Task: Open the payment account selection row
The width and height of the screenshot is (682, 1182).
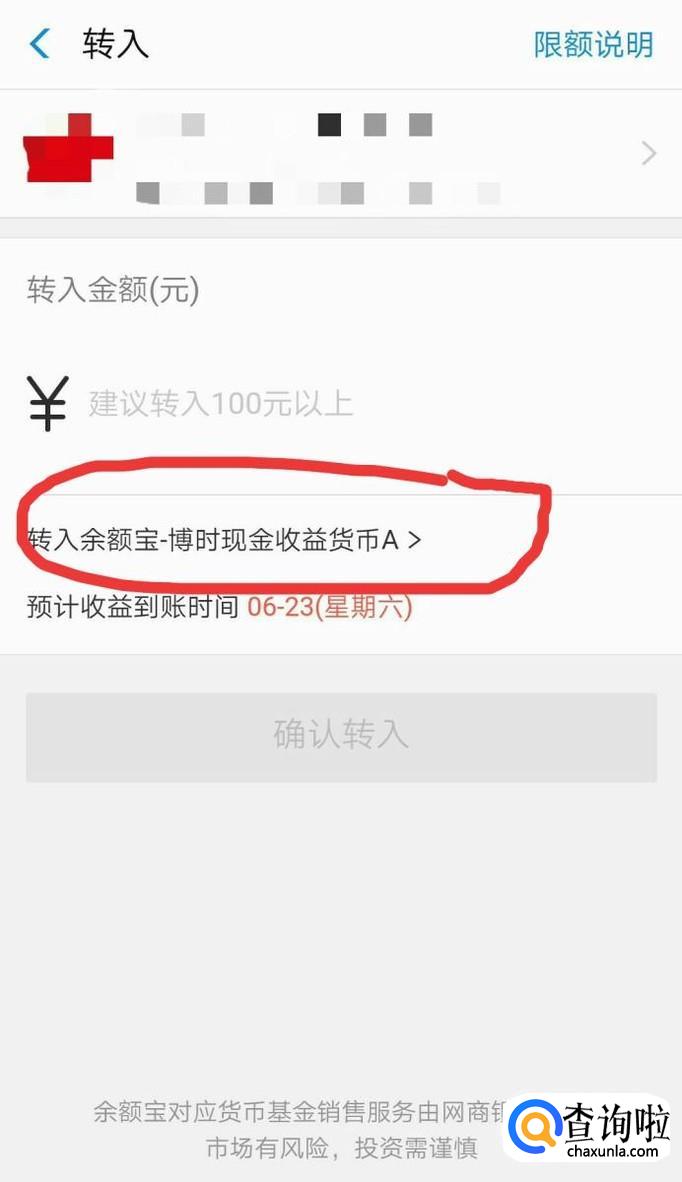Action: (340, 154)
